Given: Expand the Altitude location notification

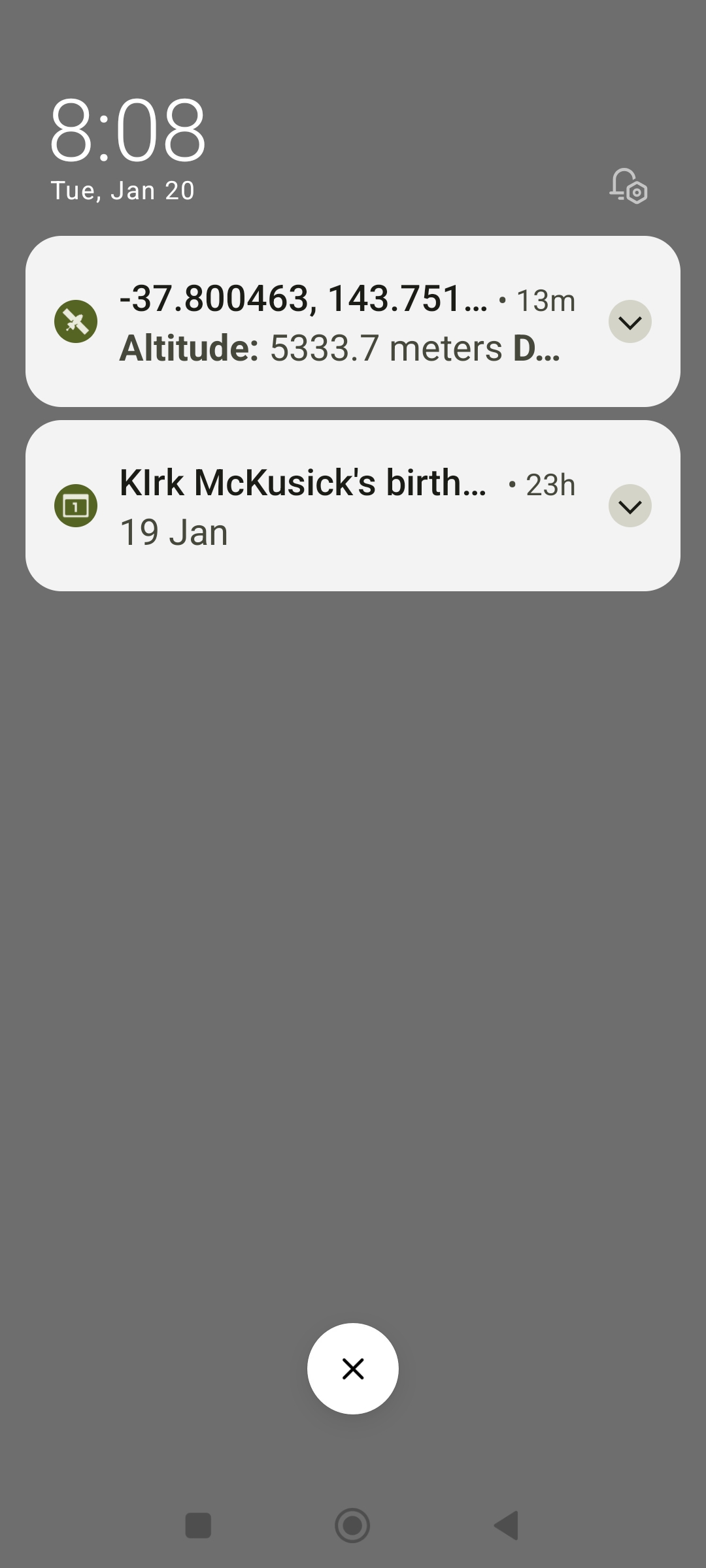Looking at the screenshot, I should point(630,321).
